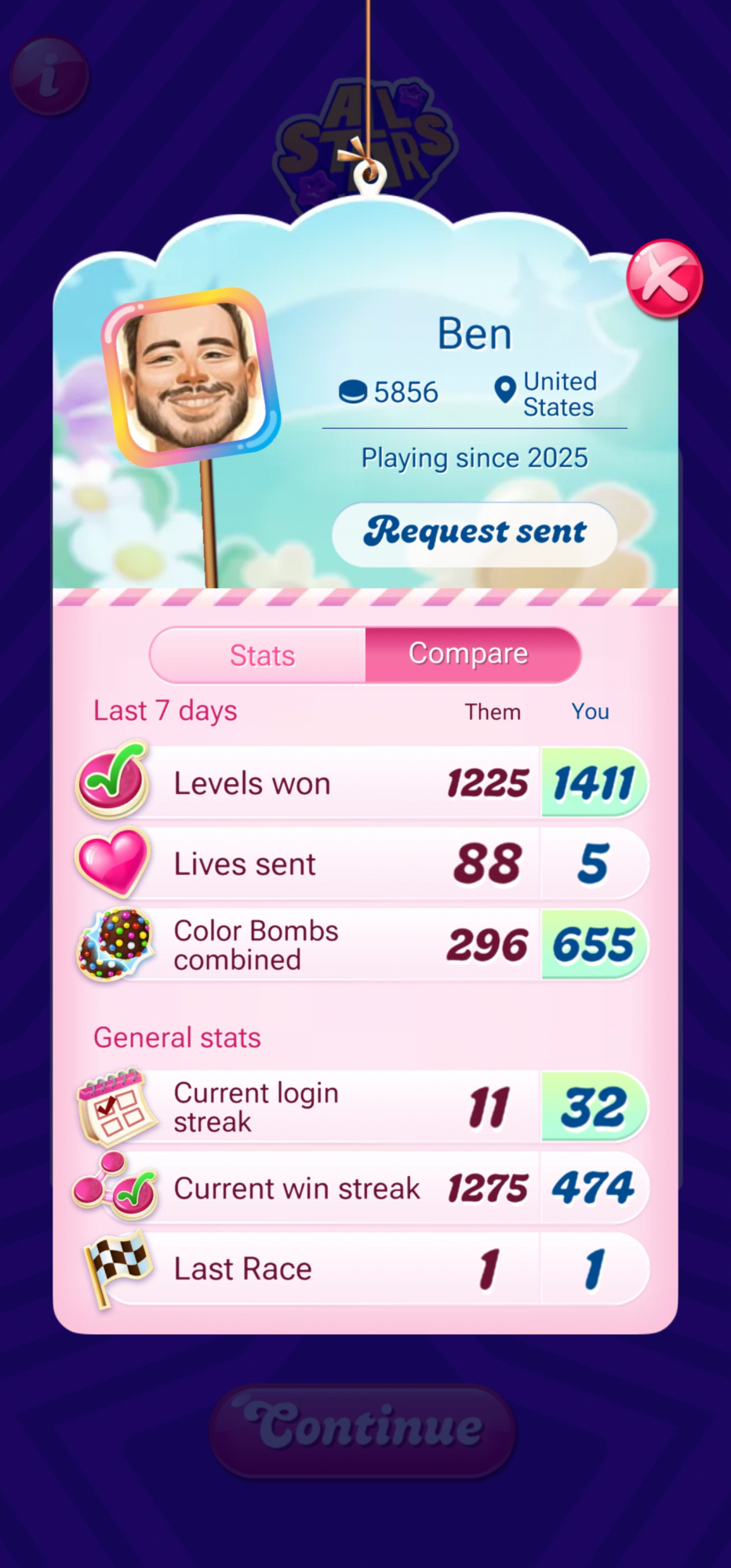Select the Compare tab
Image resolution: width=731 pixels, height=1568 pixels.
point(470,654)
